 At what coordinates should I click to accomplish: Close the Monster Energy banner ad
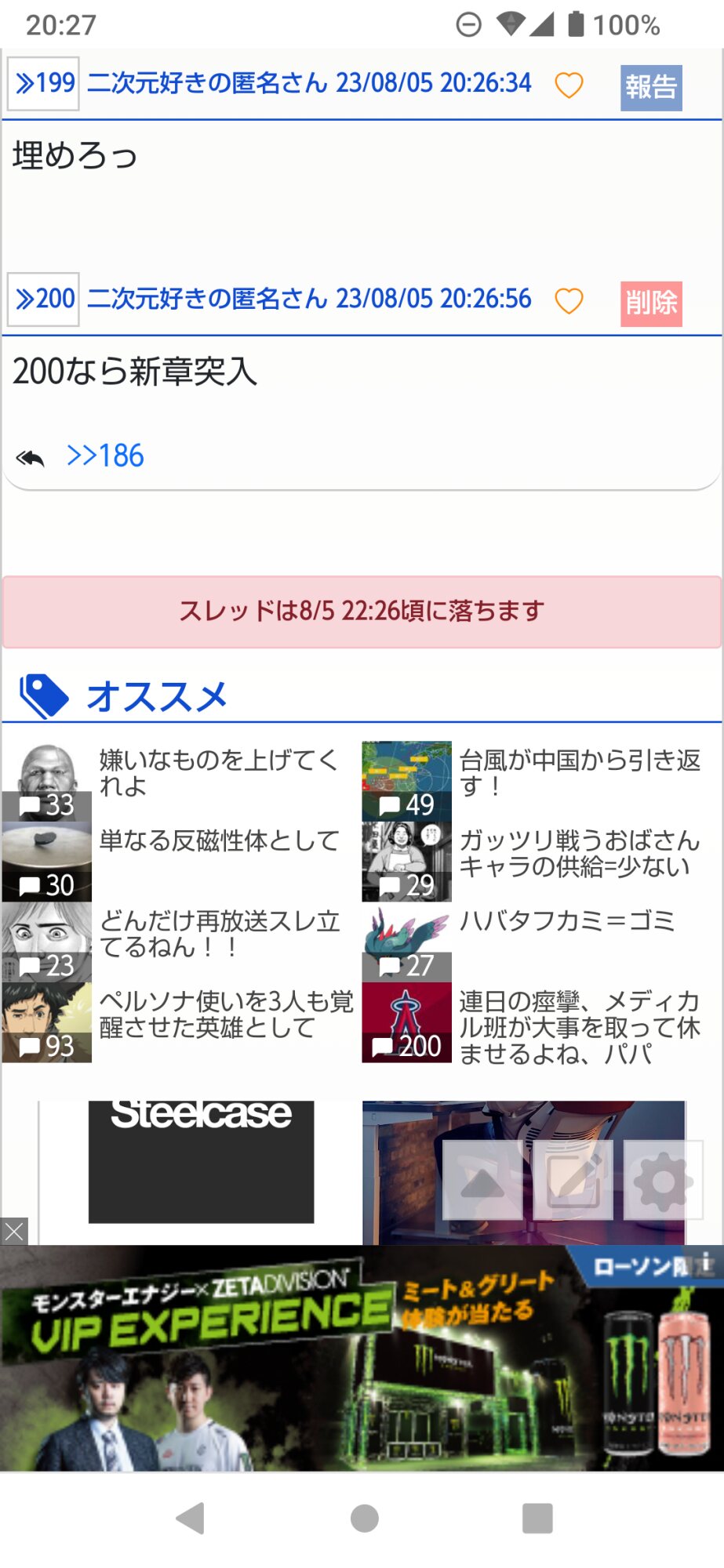[14, 1232]
